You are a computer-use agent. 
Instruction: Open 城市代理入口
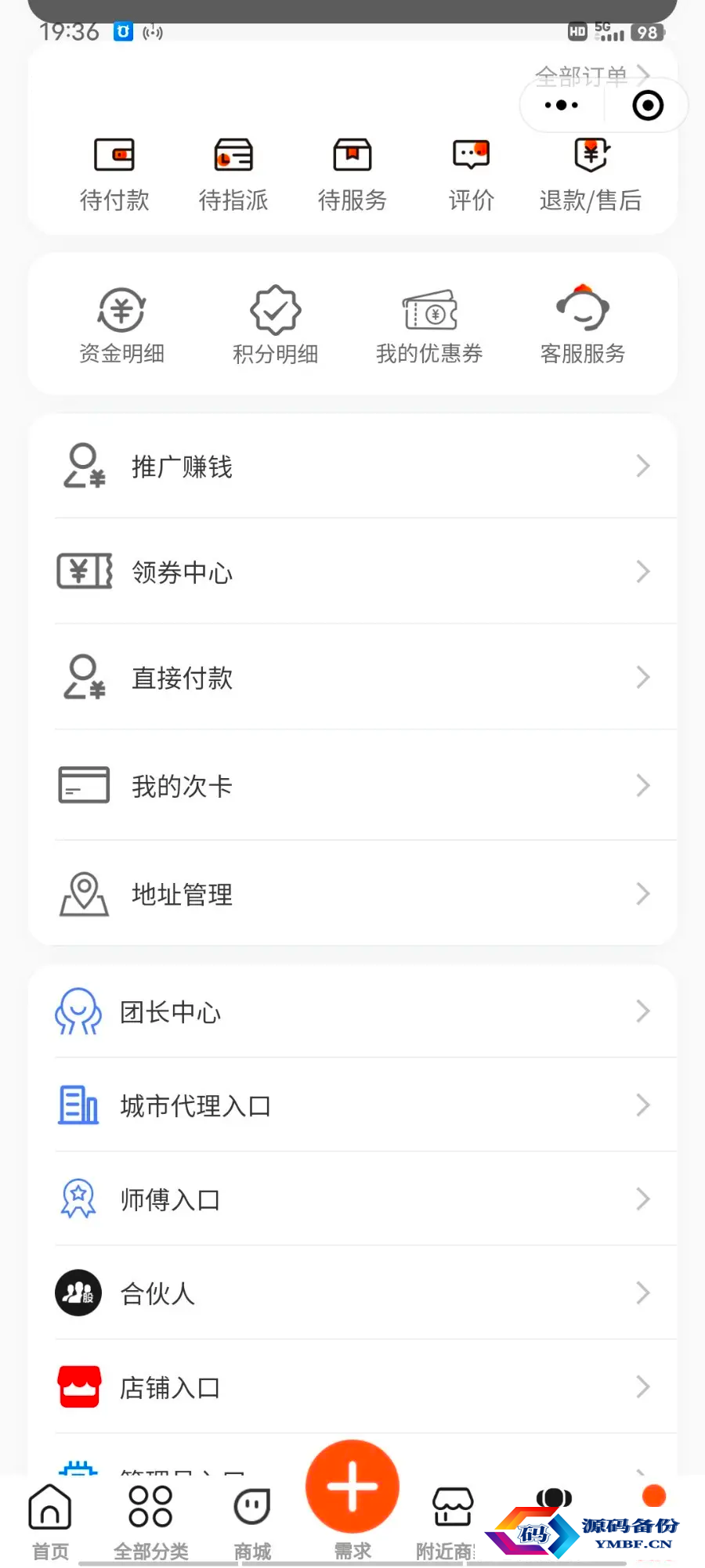tap(352, 1105)
